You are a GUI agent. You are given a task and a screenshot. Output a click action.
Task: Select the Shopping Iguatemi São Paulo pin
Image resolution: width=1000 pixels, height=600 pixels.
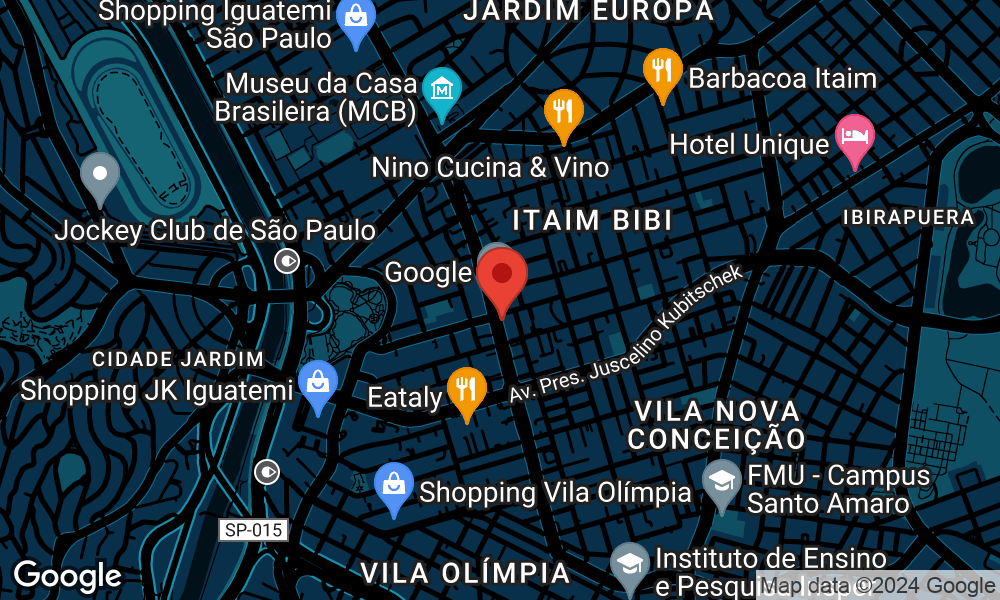click(x=354, y=17)
